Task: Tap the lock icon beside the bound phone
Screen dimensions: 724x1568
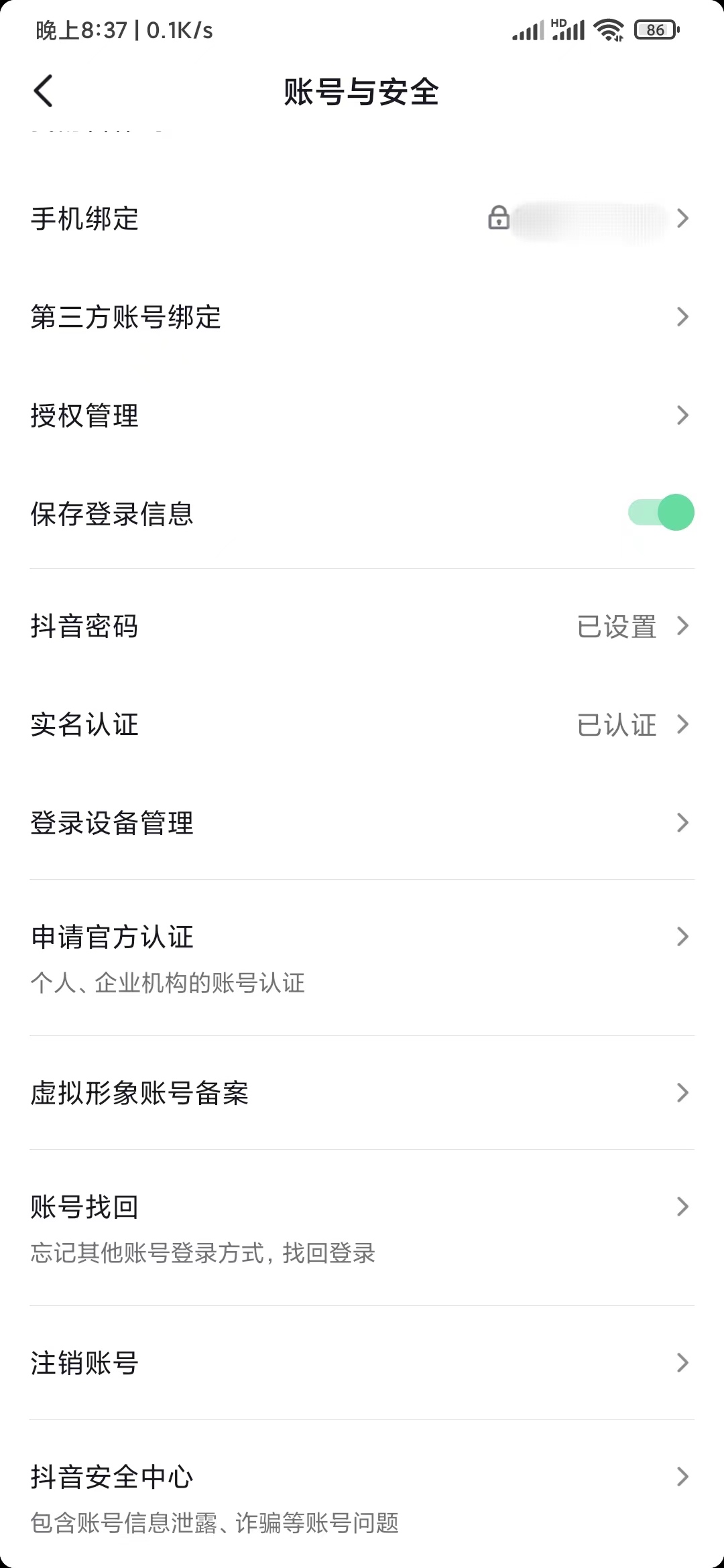Action: point(497,218)
